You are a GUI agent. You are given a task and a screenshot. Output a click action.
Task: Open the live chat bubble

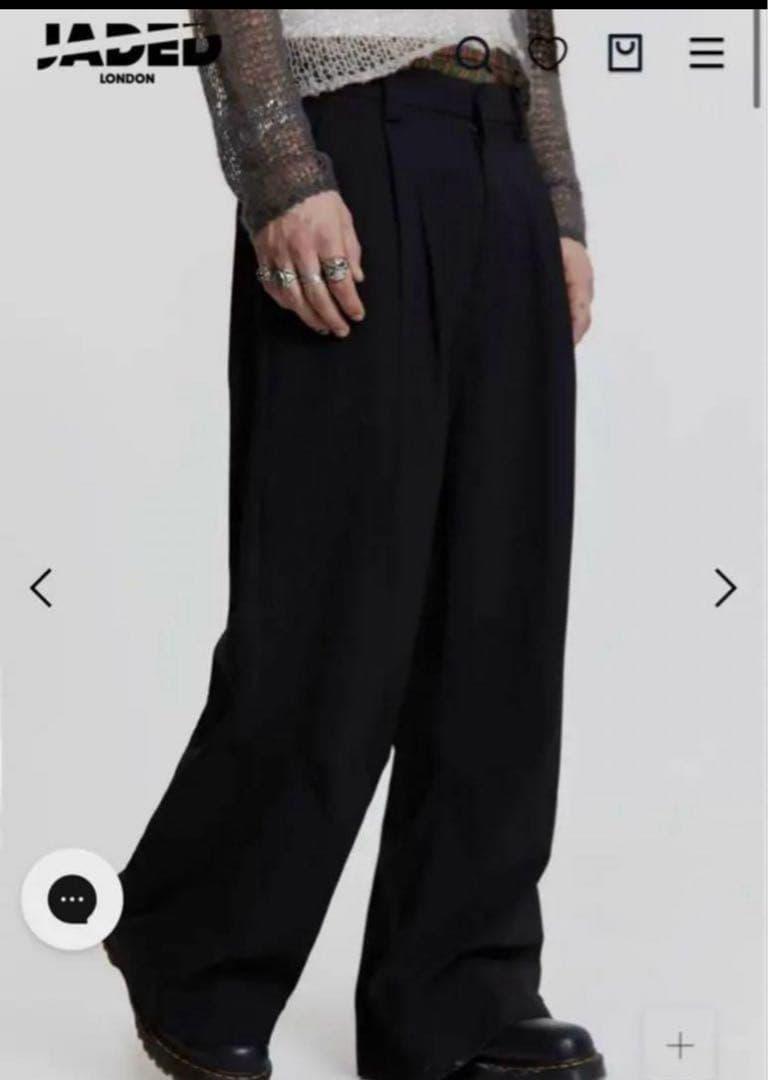coord(72,899)
